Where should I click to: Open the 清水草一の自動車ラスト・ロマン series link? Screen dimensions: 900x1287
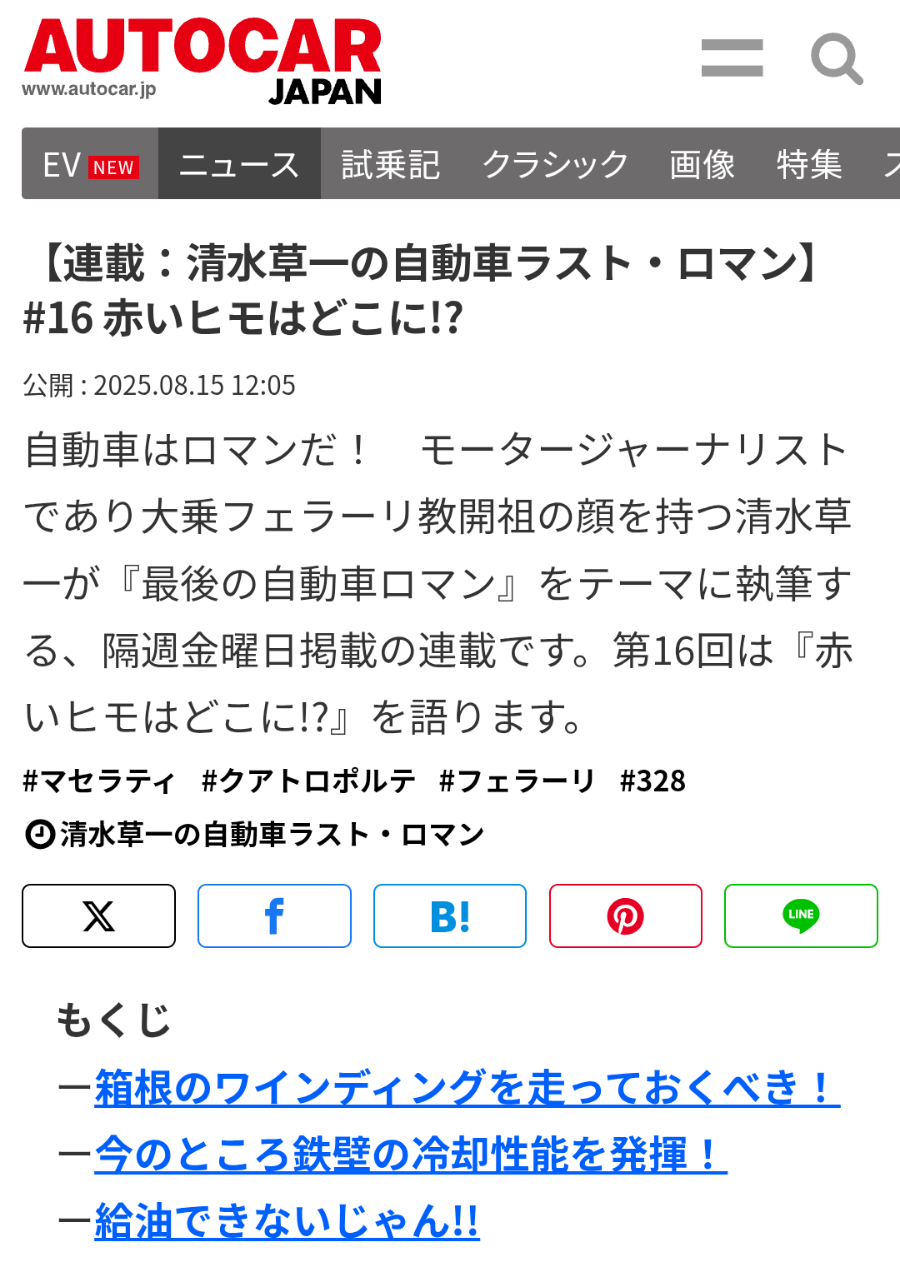(270, 834)
